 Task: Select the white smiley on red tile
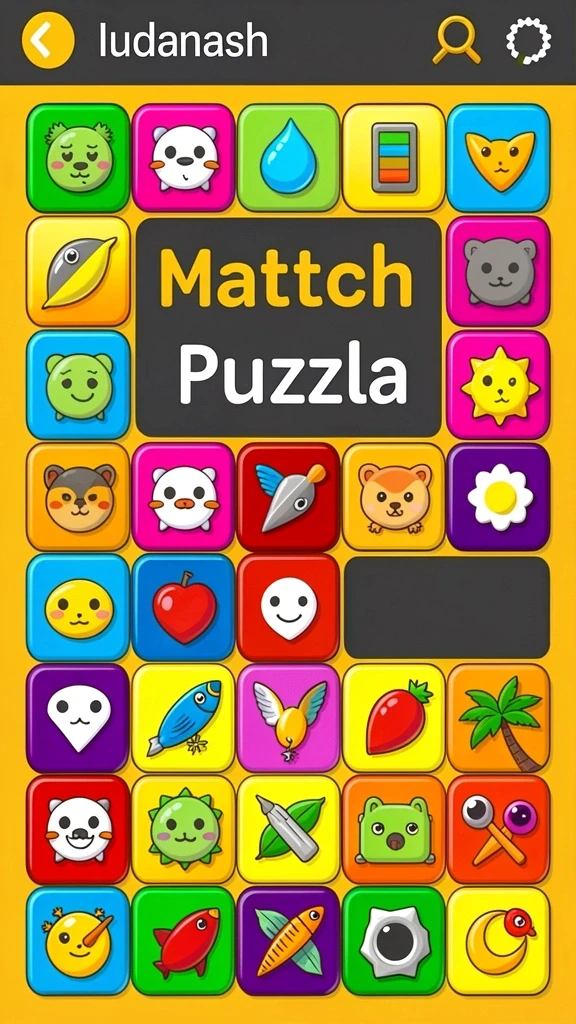[288, 608]
